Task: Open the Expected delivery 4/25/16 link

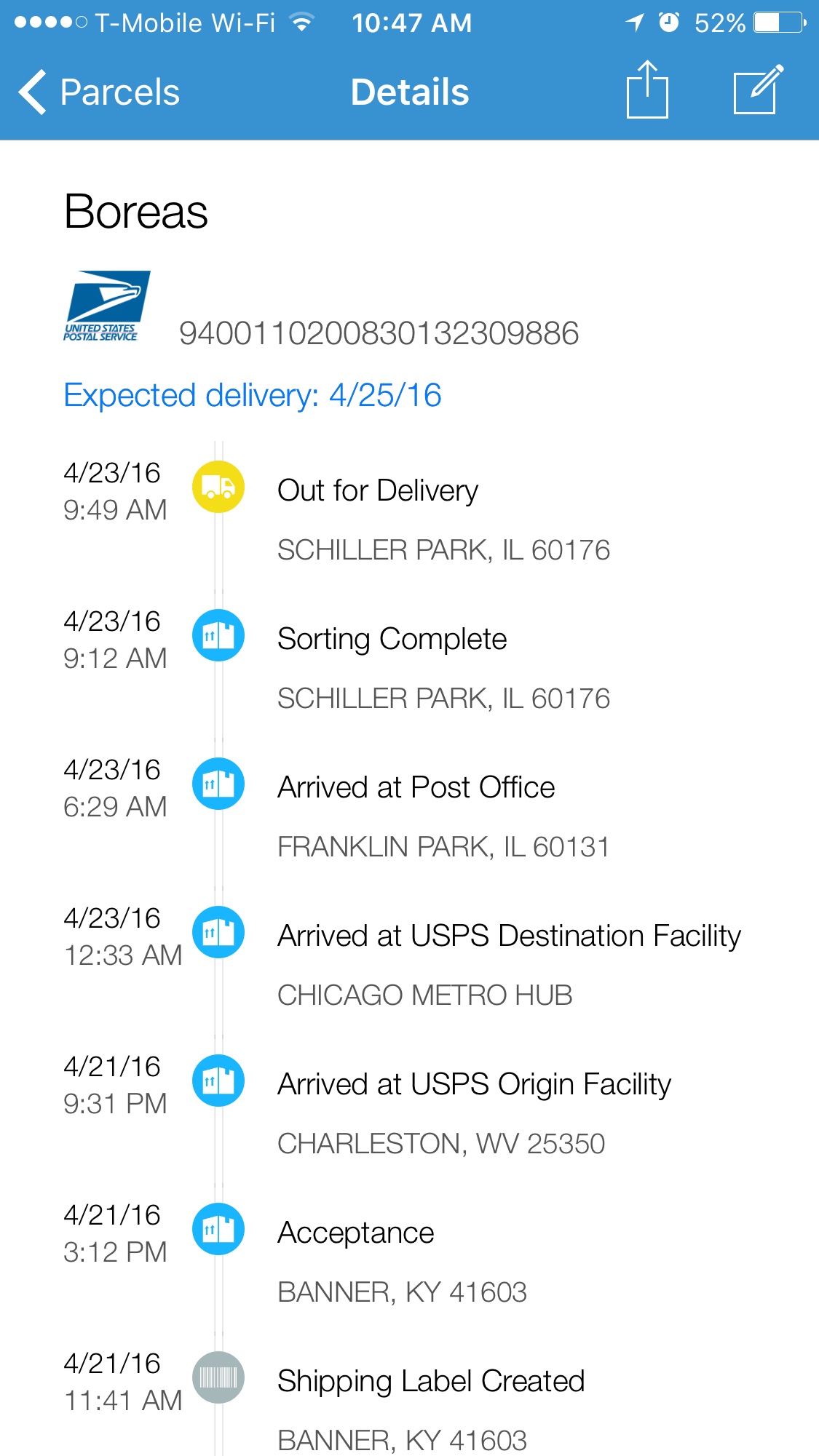Action: coord(252,396)
